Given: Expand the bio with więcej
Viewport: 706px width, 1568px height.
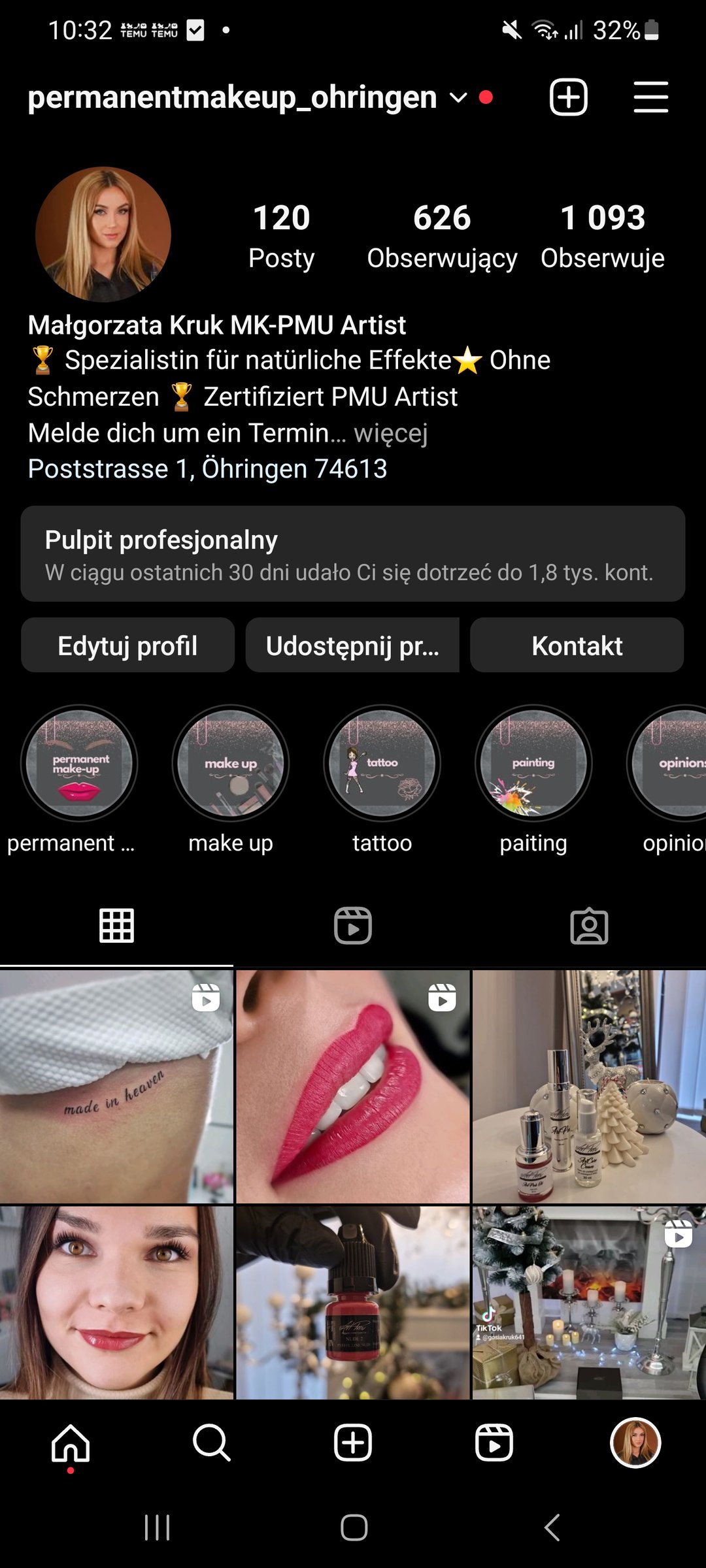Looking at the screenshot, I should click(x=391, y=433).
